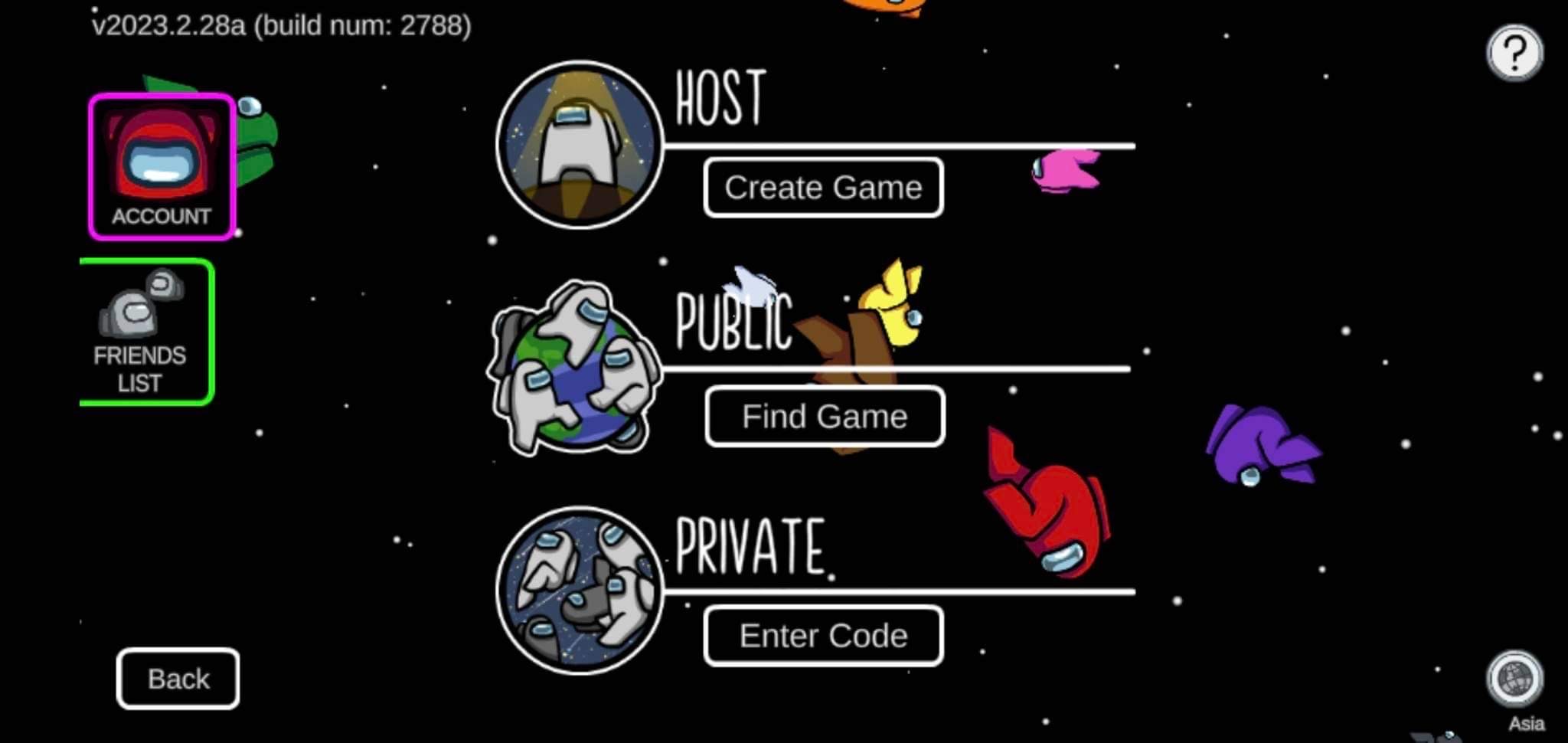Go back with the Back button

[178, 679]
